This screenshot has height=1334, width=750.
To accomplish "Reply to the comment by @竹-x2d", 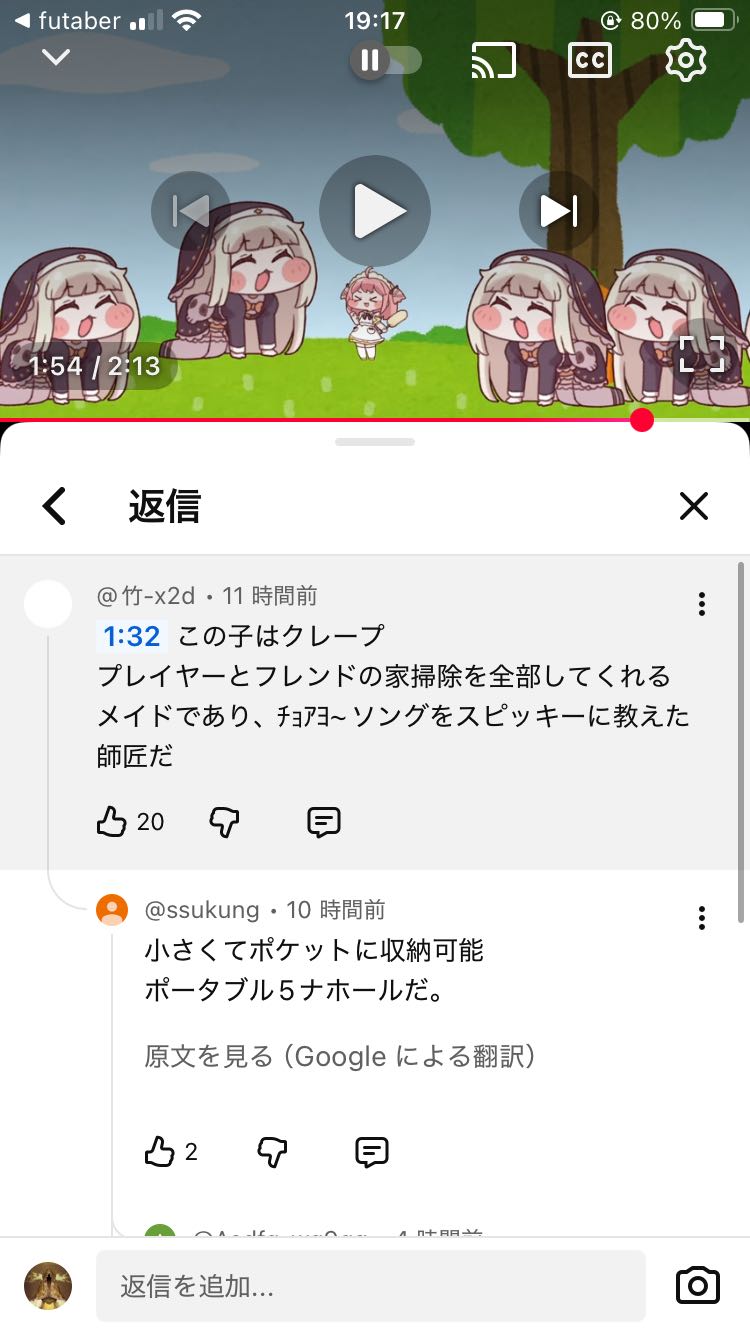I will (323, 822).
